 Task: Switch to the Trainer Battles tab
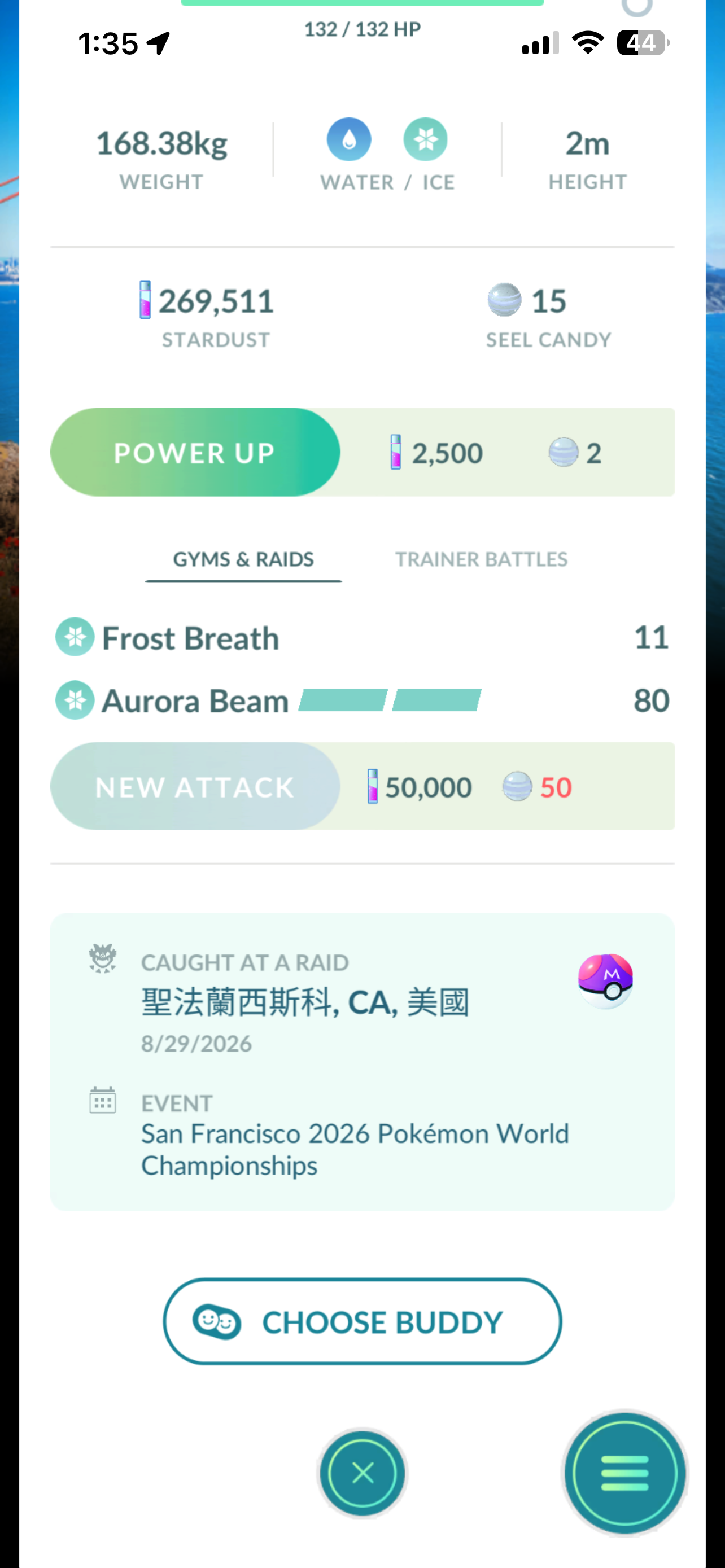coord(481,559)
